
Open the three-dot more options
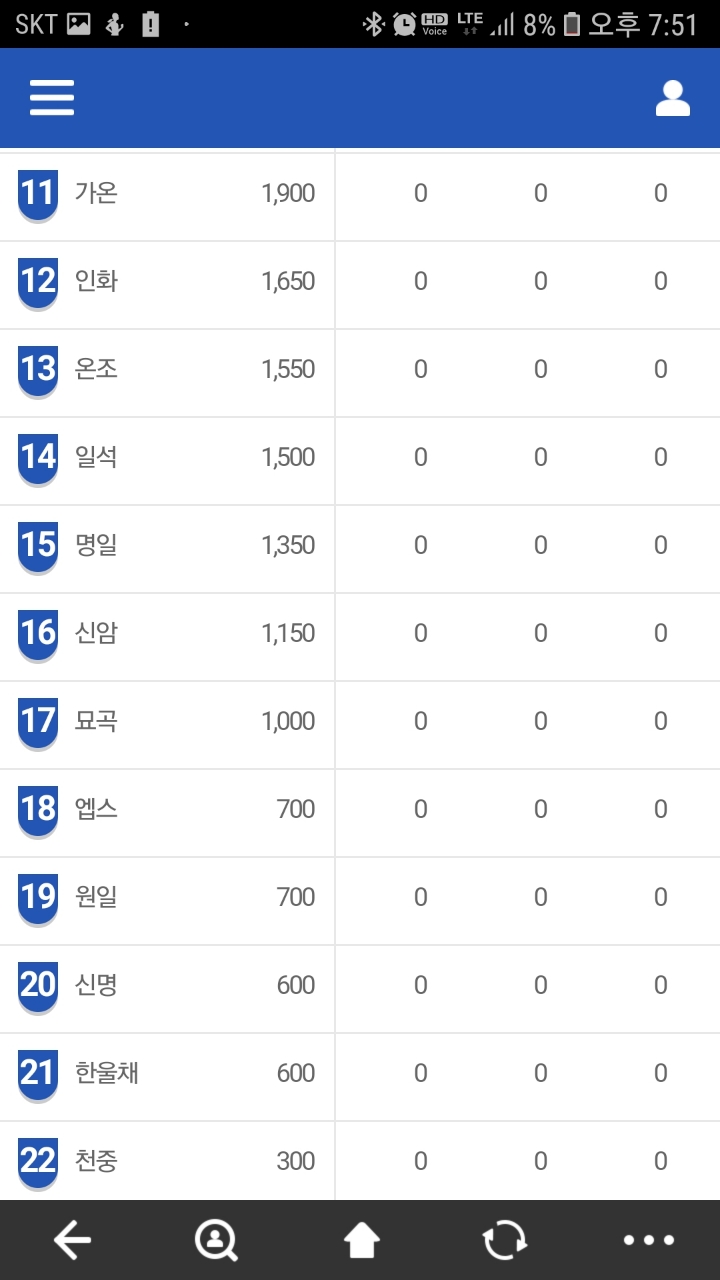pos(649,1240)
